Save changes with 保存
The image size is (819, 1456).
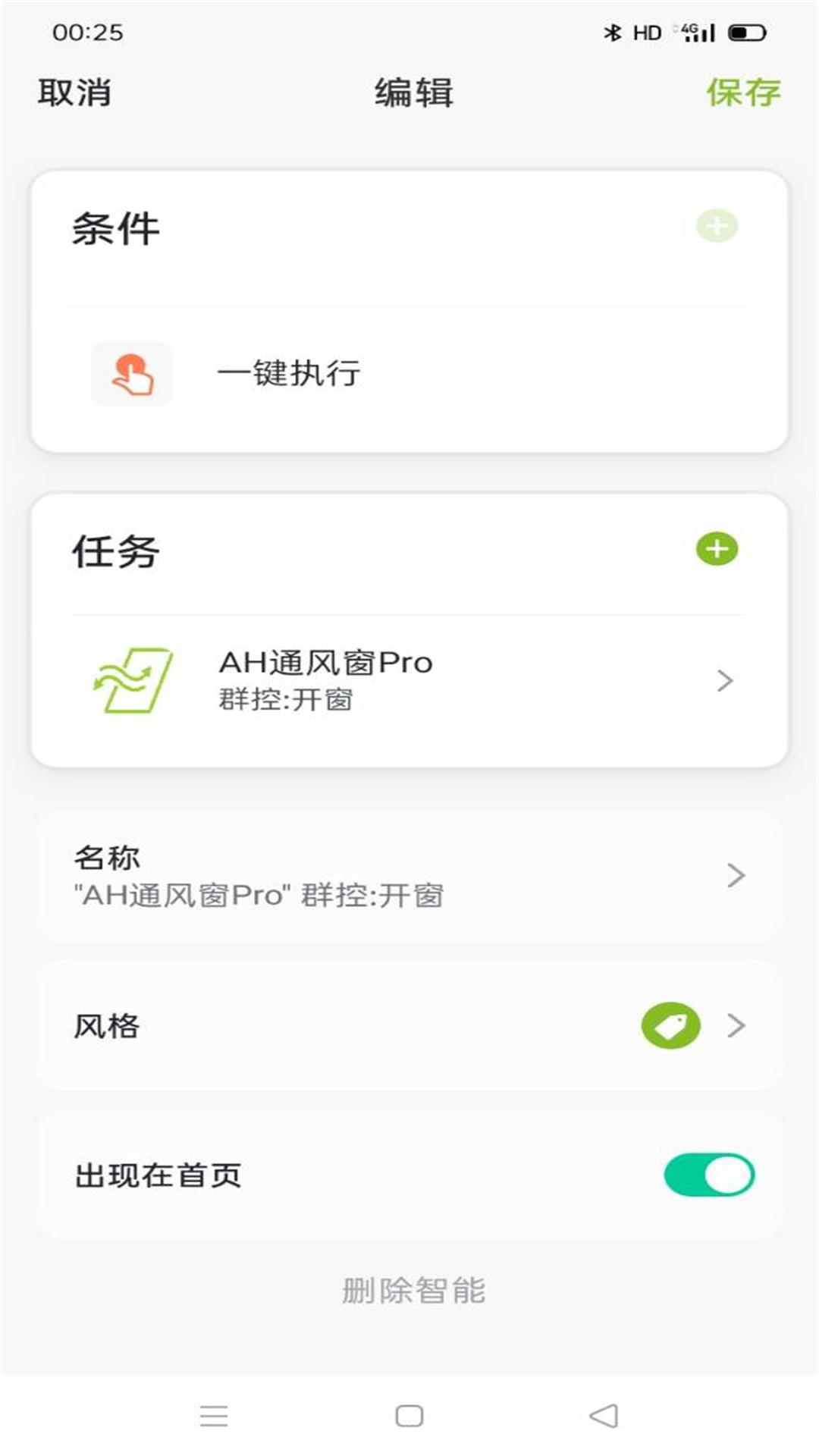tap(742, 93)
